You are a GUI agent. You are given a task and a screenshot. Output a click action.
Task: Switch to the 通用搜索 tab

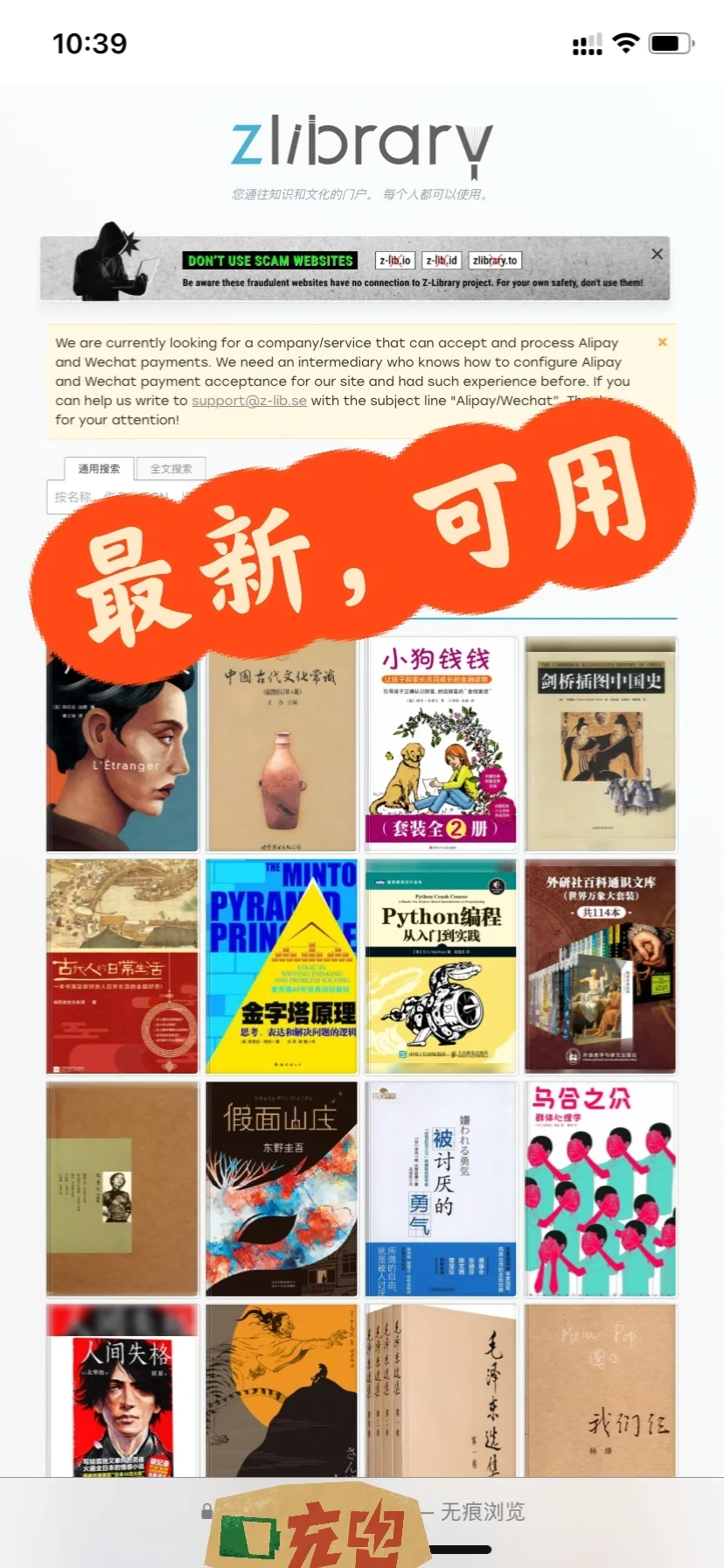[x=99, y=469]
